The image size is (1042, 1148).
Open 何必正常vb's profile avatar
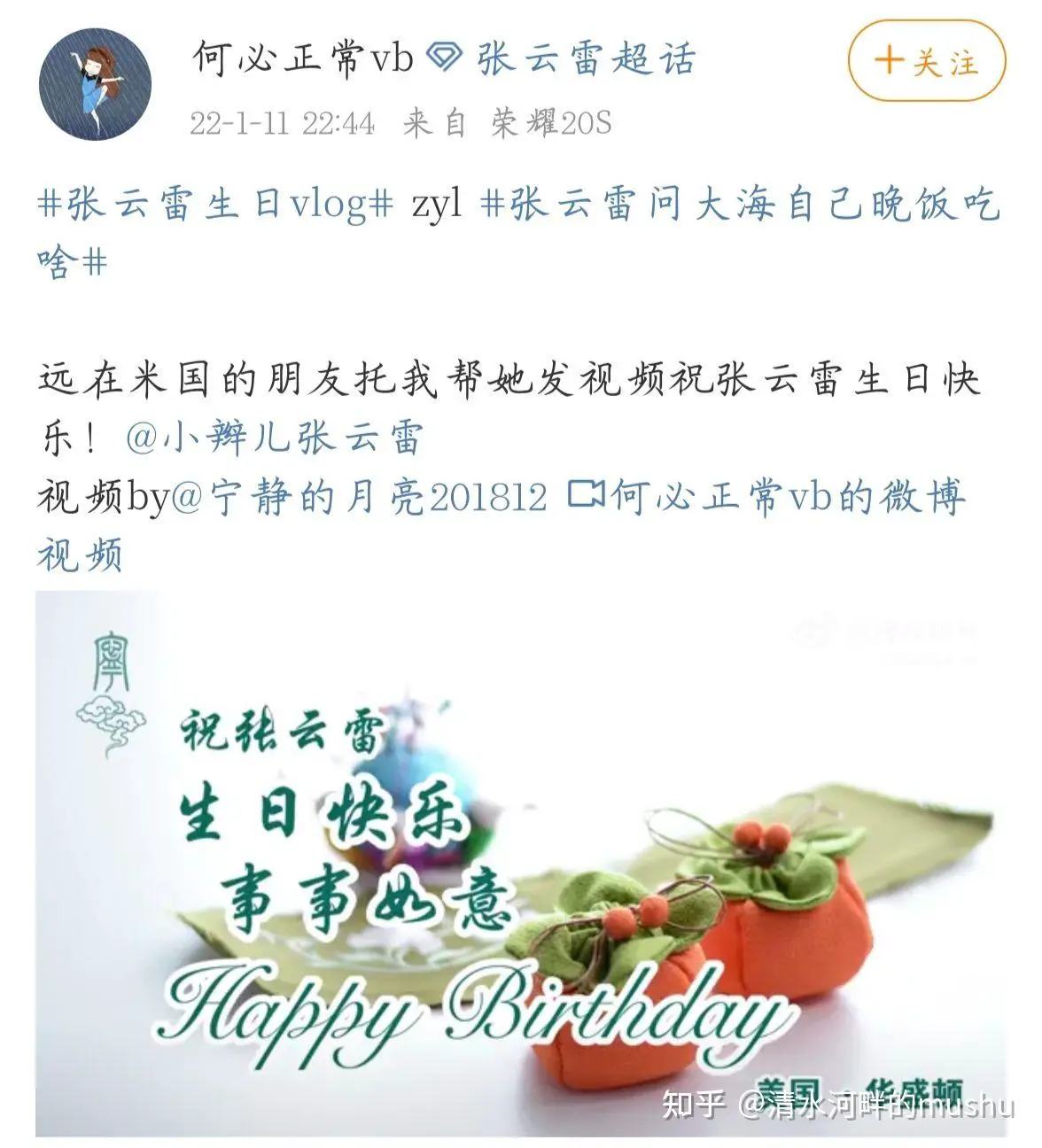click(x=96, y=84)
